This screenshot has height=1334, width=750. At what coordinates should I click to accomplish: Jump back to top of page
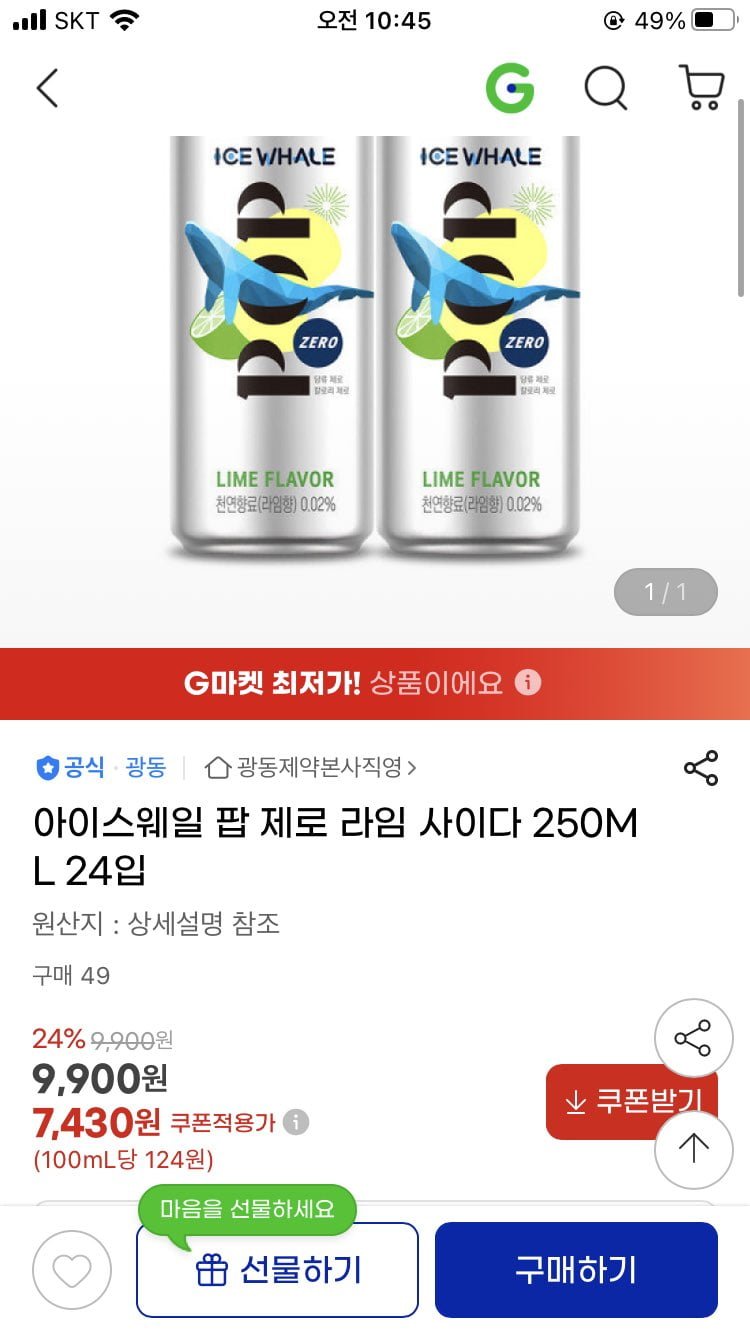pyautogui.click(x=693, y=1149)
